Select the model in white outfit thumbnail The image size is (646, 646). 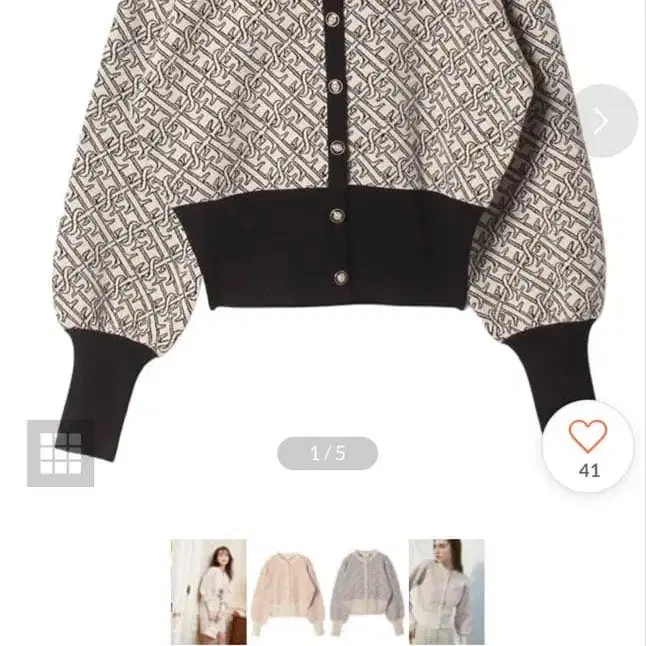tap(208, 591)
